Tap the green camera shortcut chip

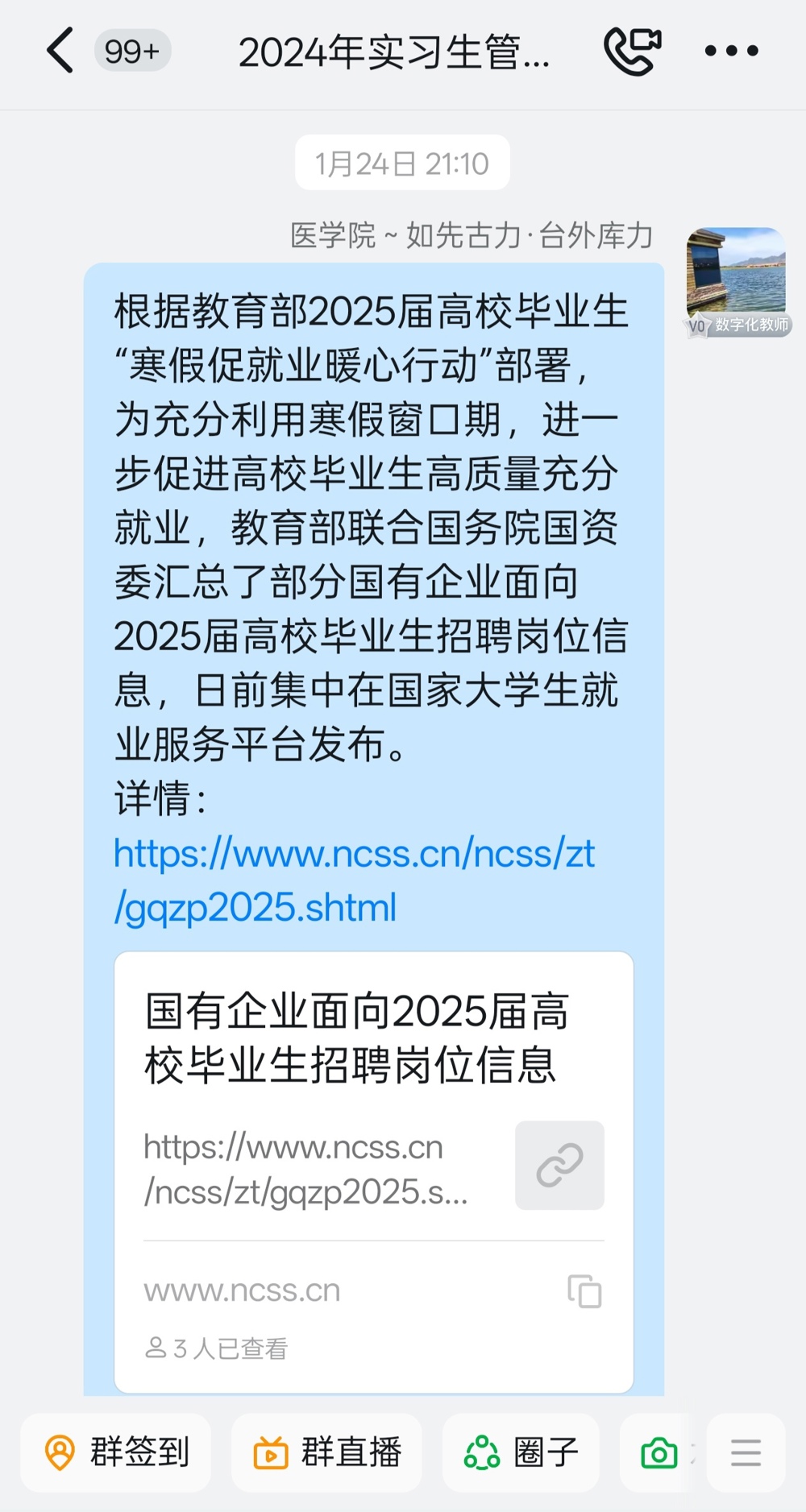(x=659, y=1452)
